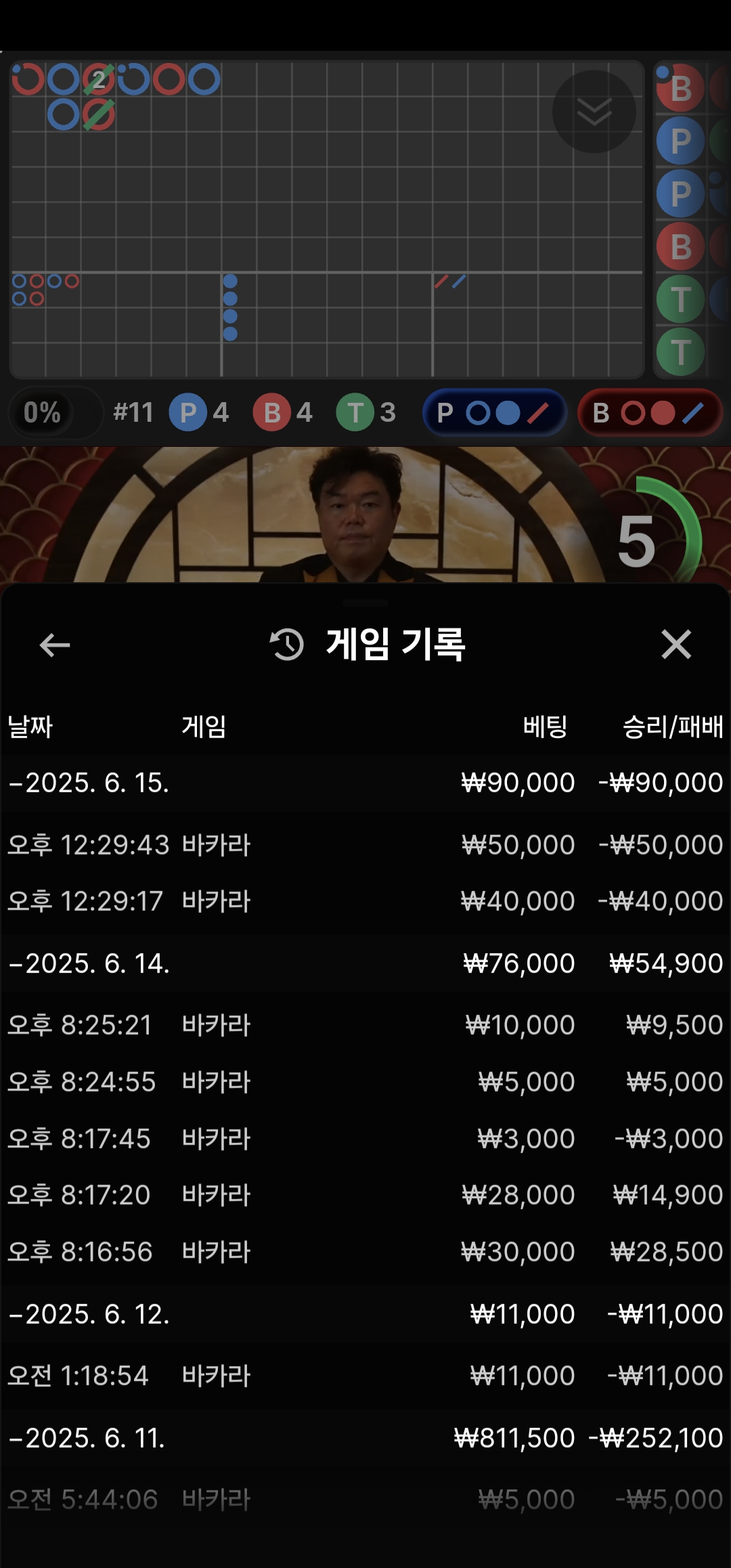The width and height of the screenshot is (731, 1568).
Task: Open the 오후 8:17:20 baccarat record
Action: click(x=365, y=1195)
